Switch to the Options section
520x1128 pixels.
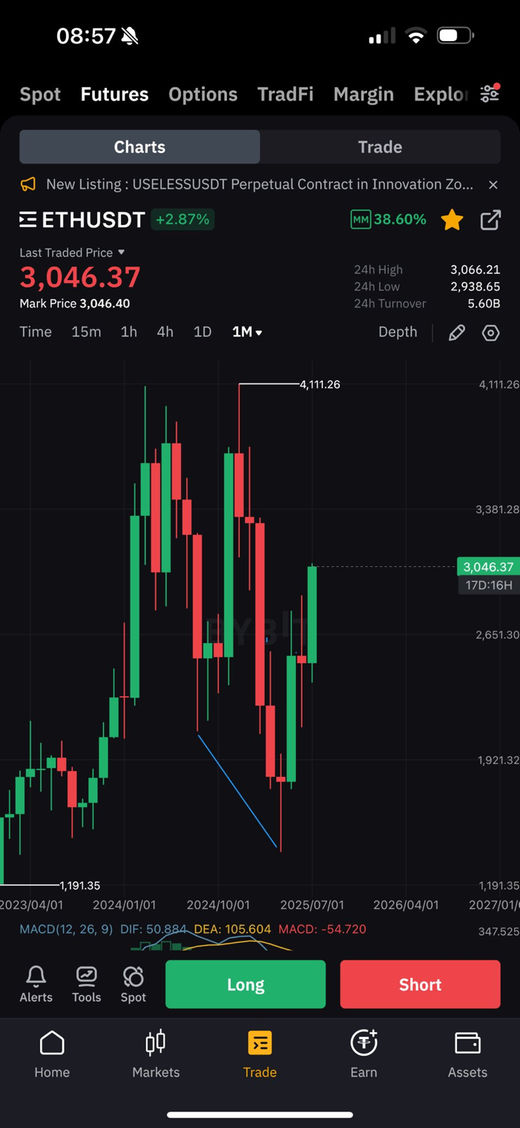coord(203,94)
